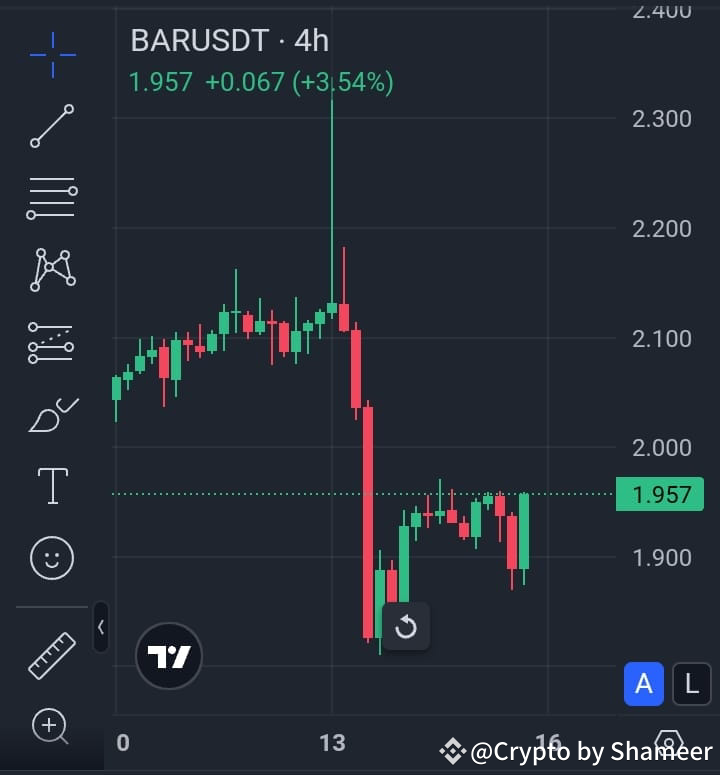Click the TradingView logo watermark
Image resolution: width=720 pixels, height=775 pixels.
(168, 656)
